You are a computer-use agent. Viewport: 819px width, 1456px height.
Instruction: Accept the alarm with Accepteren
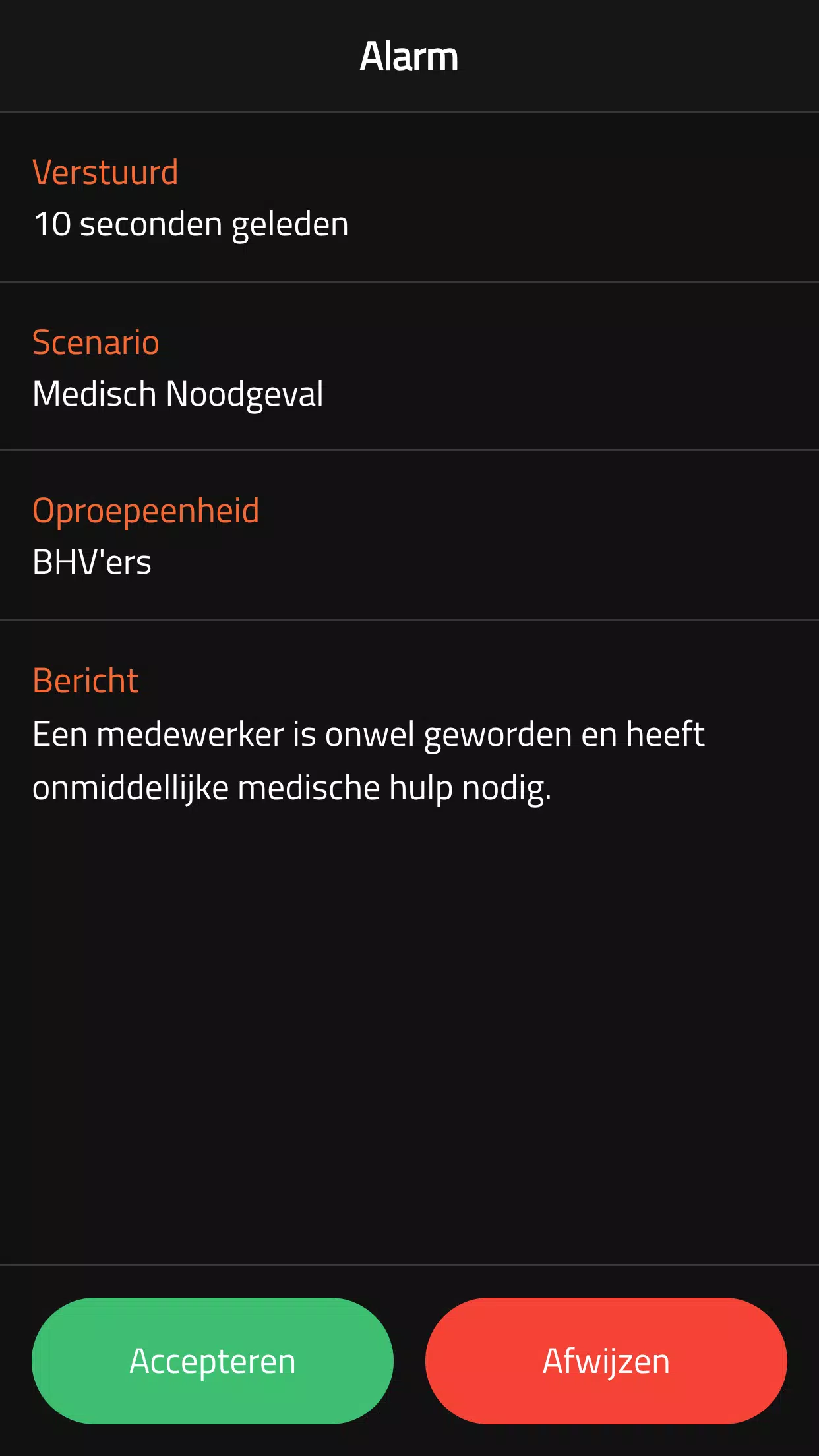point(212,1360)
